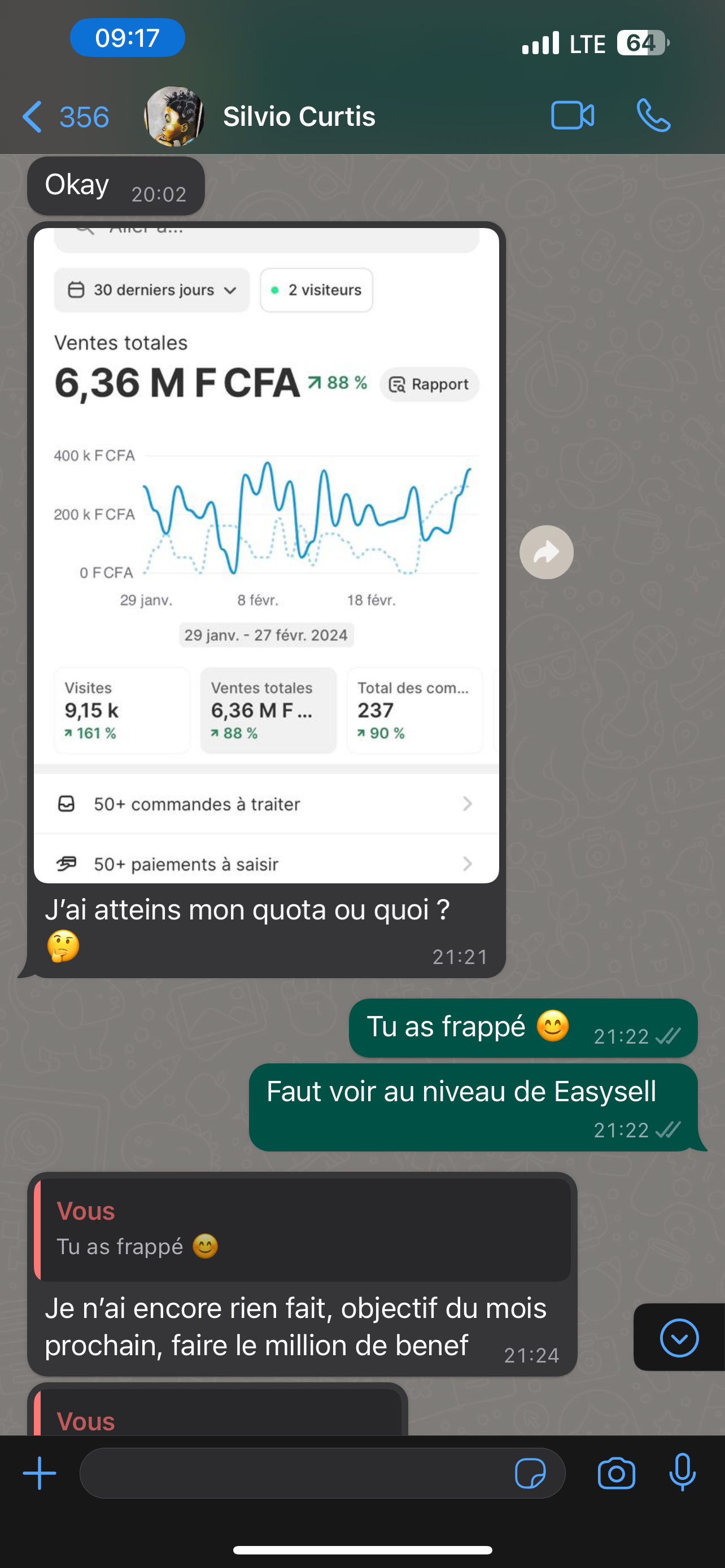Forward the shared sales screenshot
Viewport: 725px width, 1568px height.
[x=546, y=552]
